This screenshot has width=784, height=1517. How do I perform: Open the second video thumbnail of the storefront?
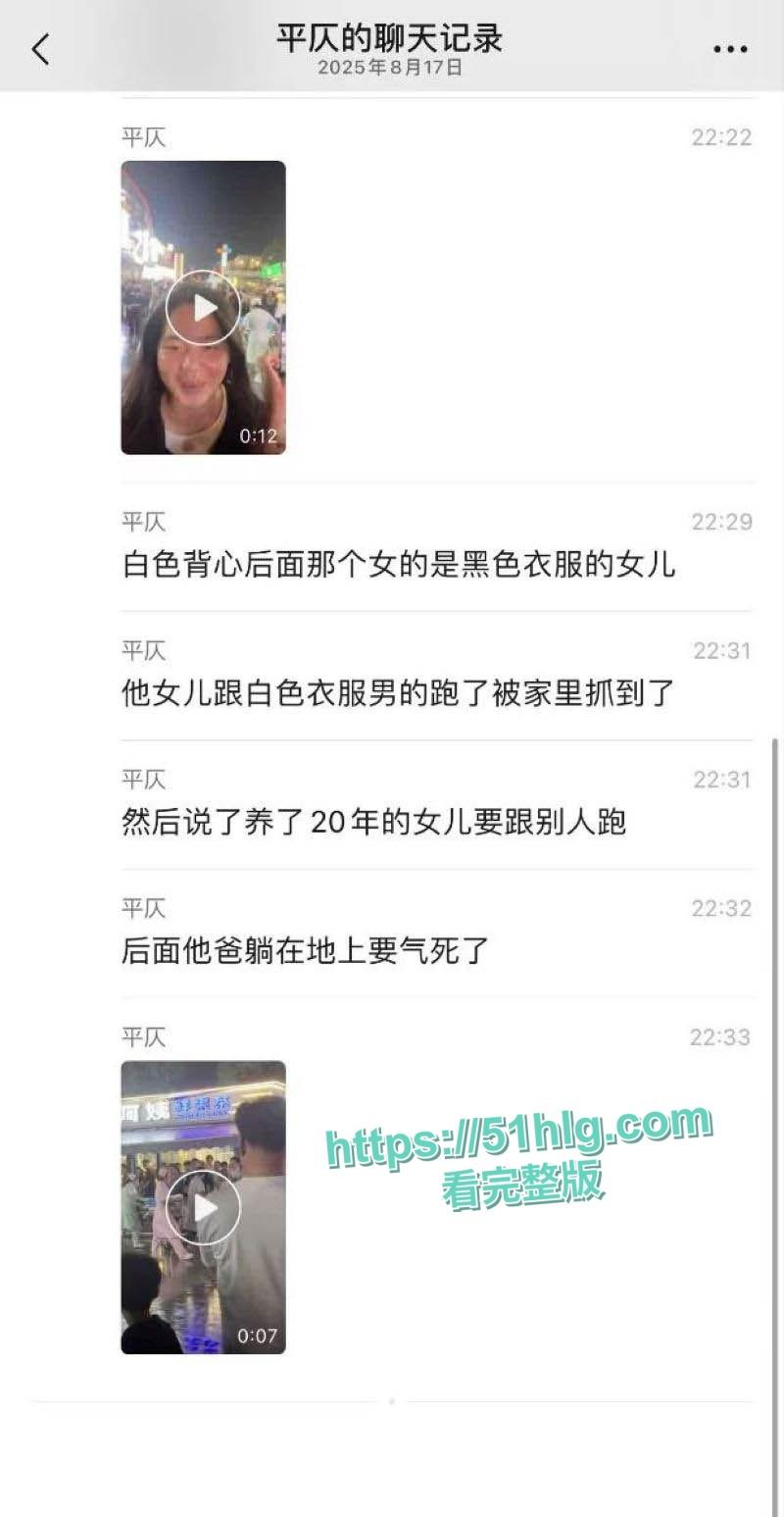[x=203, y=1208]
